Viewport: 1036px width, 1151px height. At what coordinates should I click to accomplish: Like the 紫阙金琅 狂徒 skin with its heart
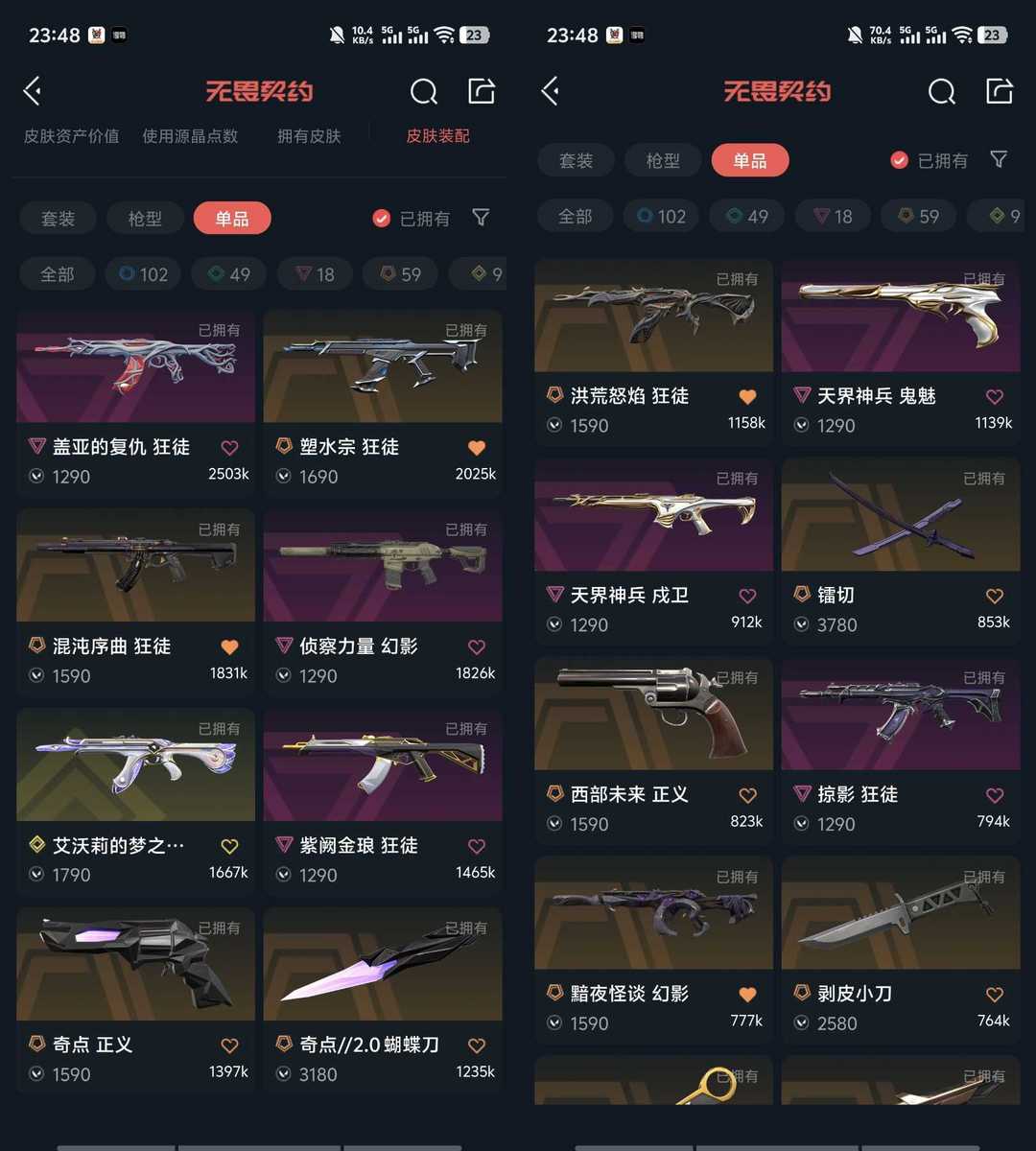[477, 847]
